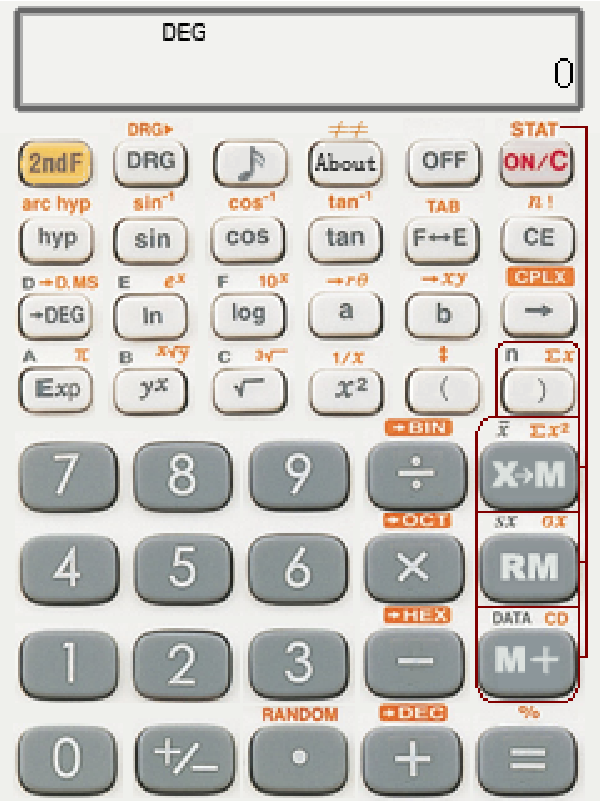This screenshot has width=601, height=801.
Task: Get the result with the equals key
Action: 527,757
